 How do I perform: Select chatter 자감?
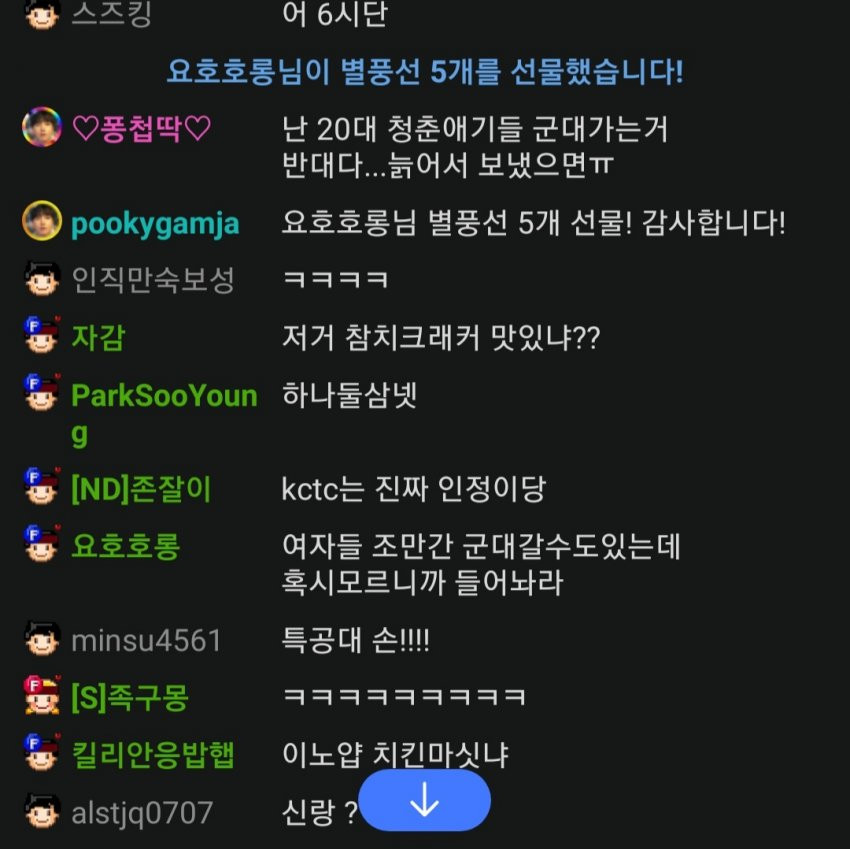[x=97, y=337]
